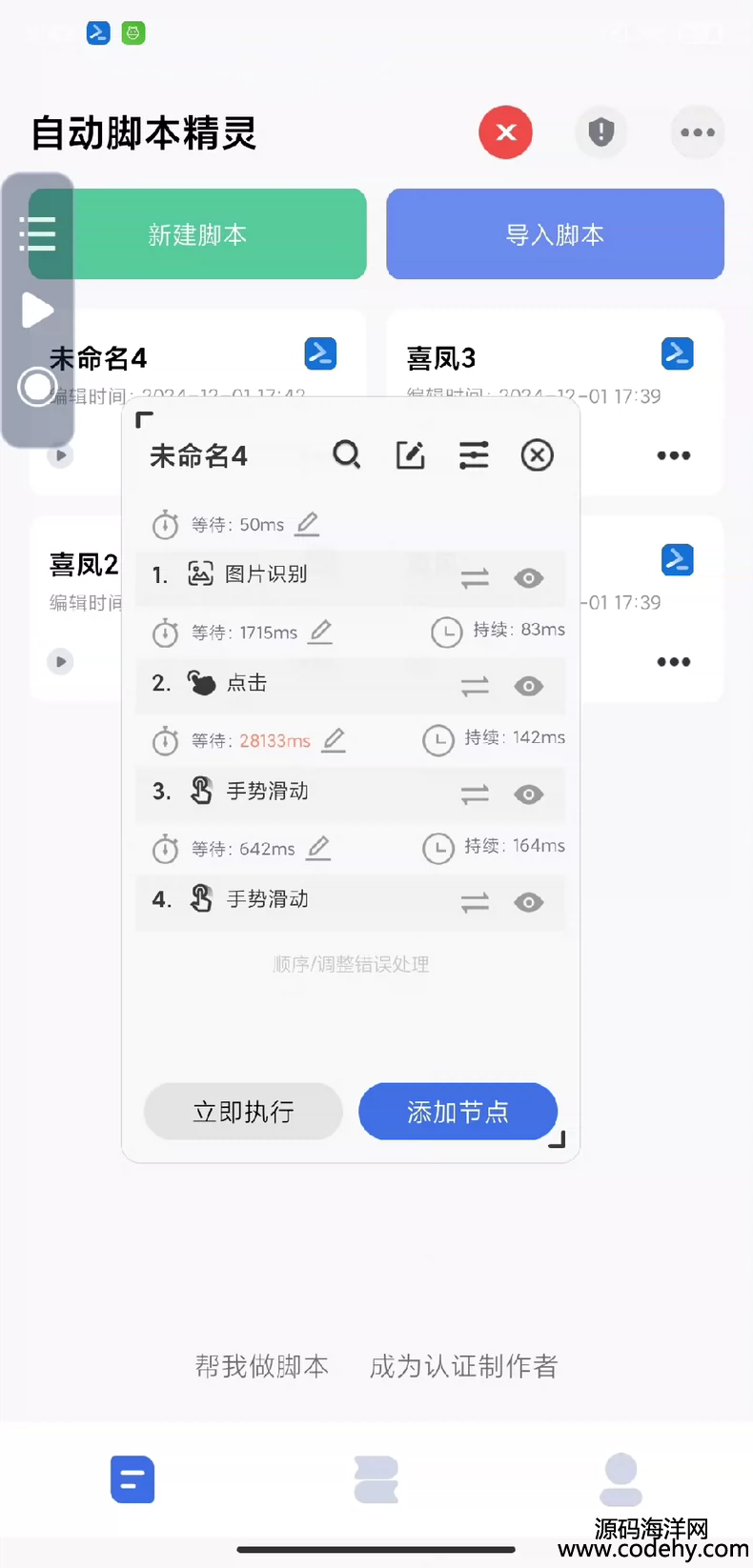753x1568 pixels.
Task: Tap 导入脚本 to import a script
Action: click(555, 234)
